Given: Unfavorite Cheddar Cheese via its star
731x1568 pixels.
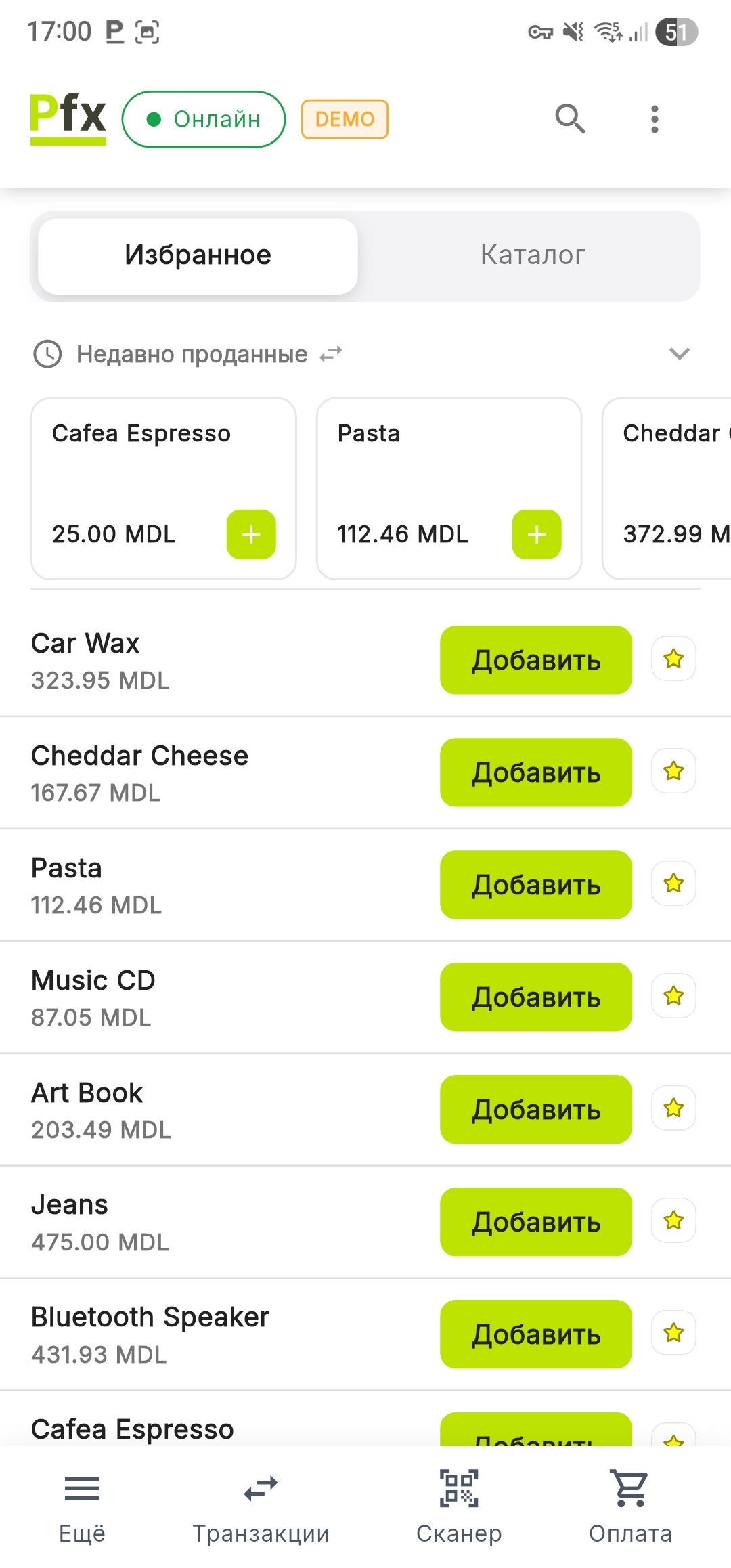Looking at the screenshot, I should 673,771.
